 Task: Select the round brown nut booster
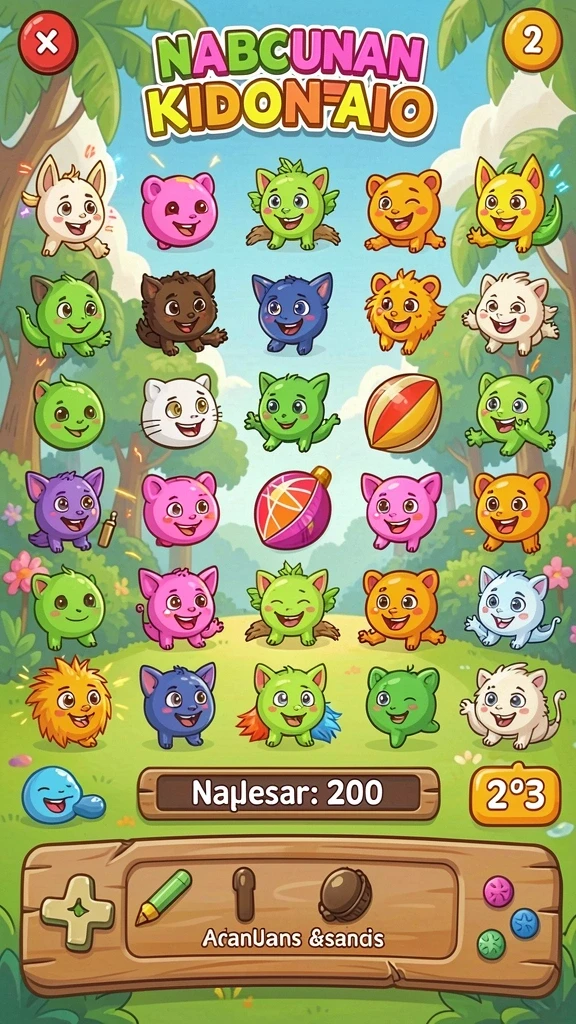[x=345, y=895]
